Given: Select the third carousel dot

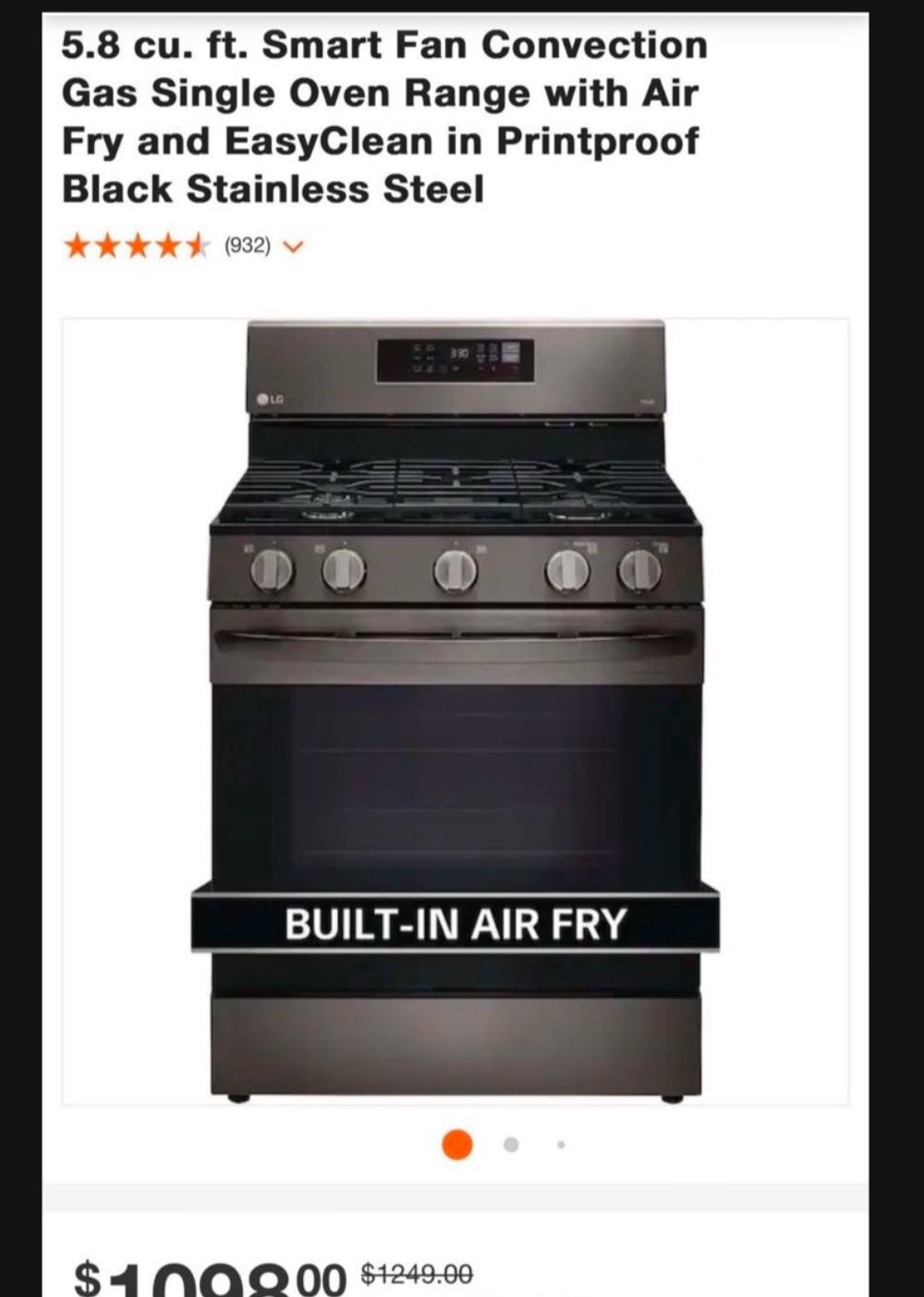Looking at the screenshot, I should click(x=562, y=1145).
